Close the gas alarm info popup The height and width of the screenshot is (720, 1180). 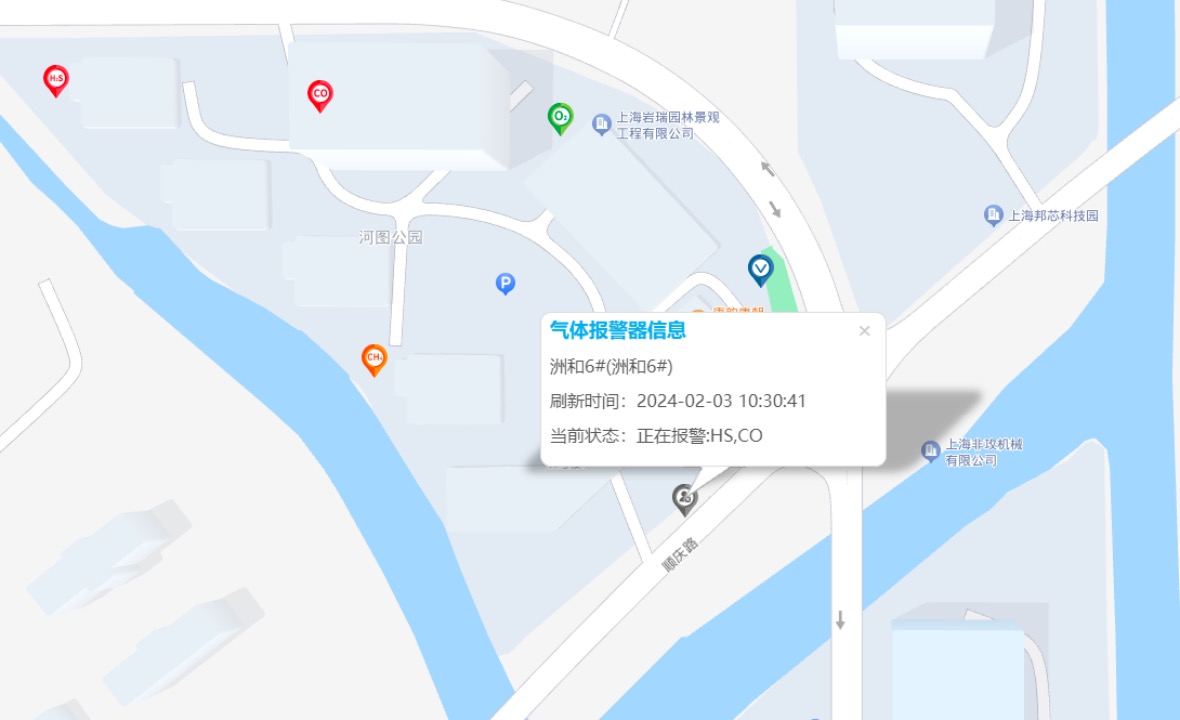(x=865, y=331)
